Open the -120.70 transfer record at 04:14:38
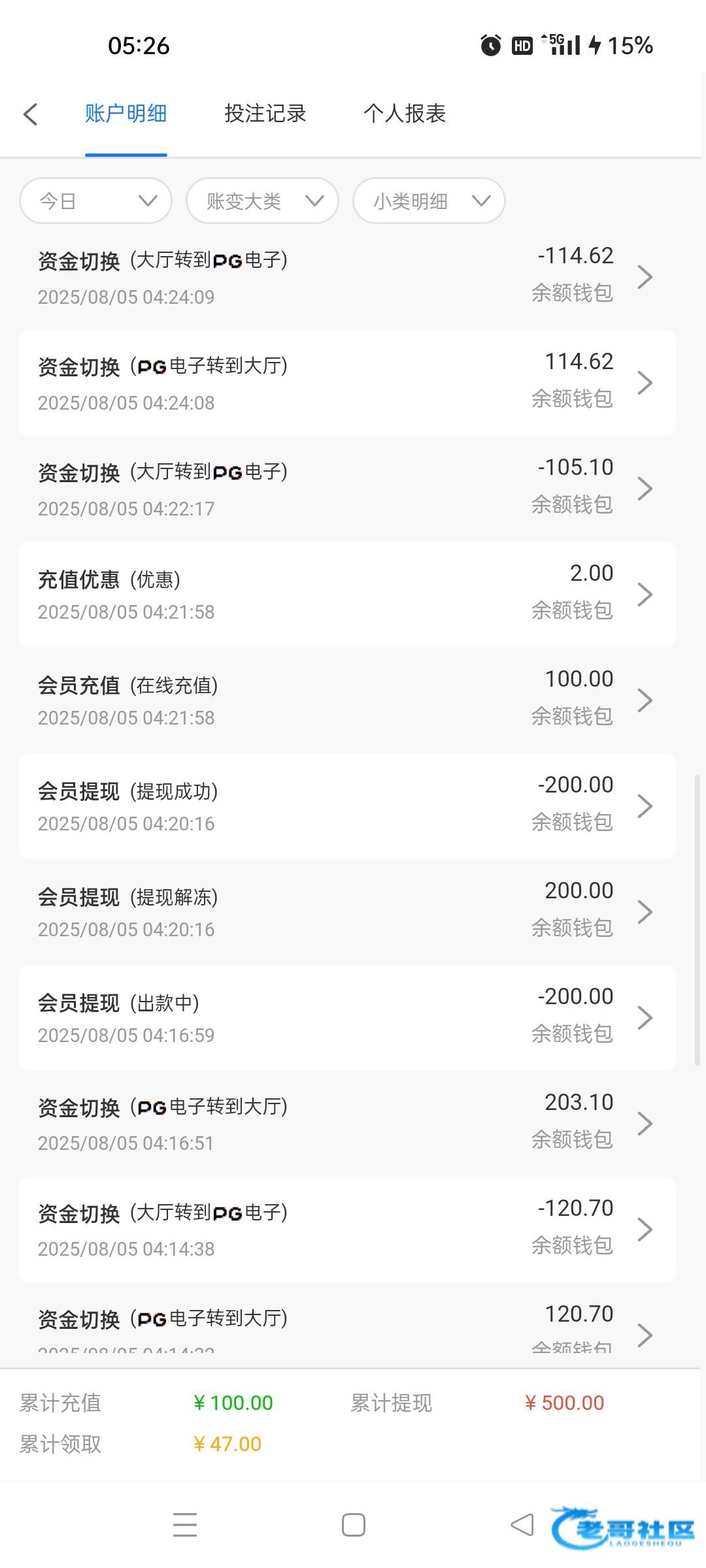The height and width of the screenshot is (1568, 706). tap(347, 1230)
